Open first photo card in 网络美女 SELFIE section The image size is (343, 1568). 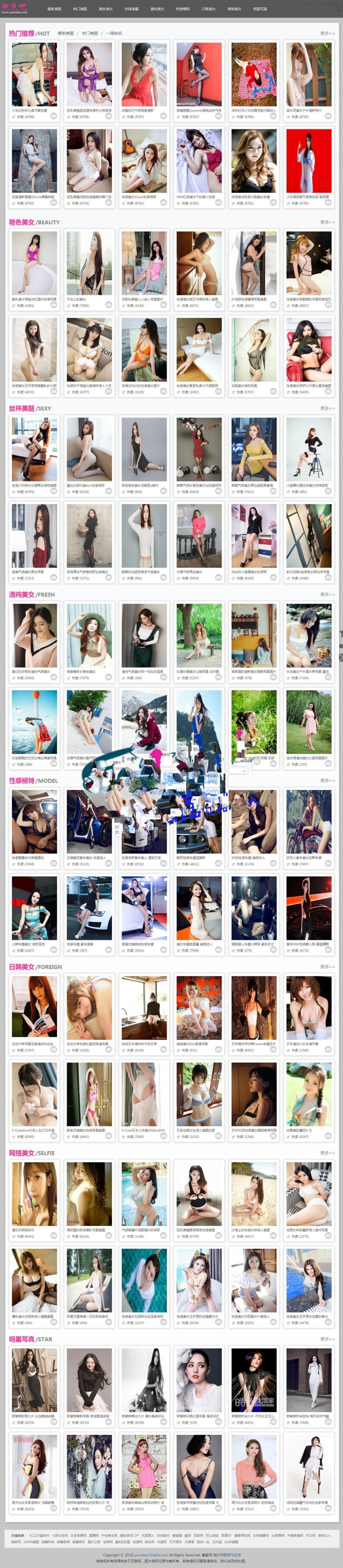pos(35,1194)
